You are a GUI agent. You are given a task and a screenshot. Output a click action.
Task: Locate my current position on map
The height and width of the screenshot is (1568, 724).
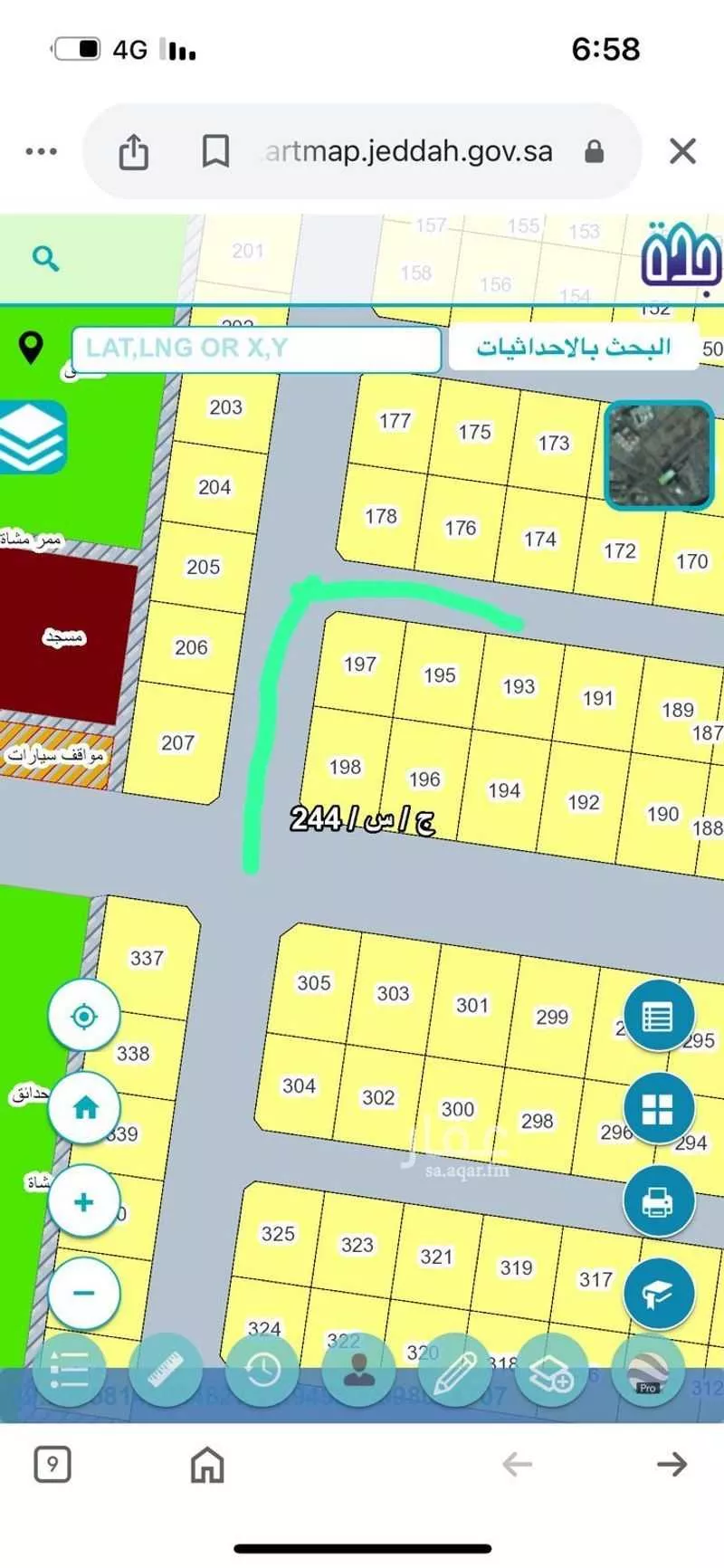tap(84, 1016)
